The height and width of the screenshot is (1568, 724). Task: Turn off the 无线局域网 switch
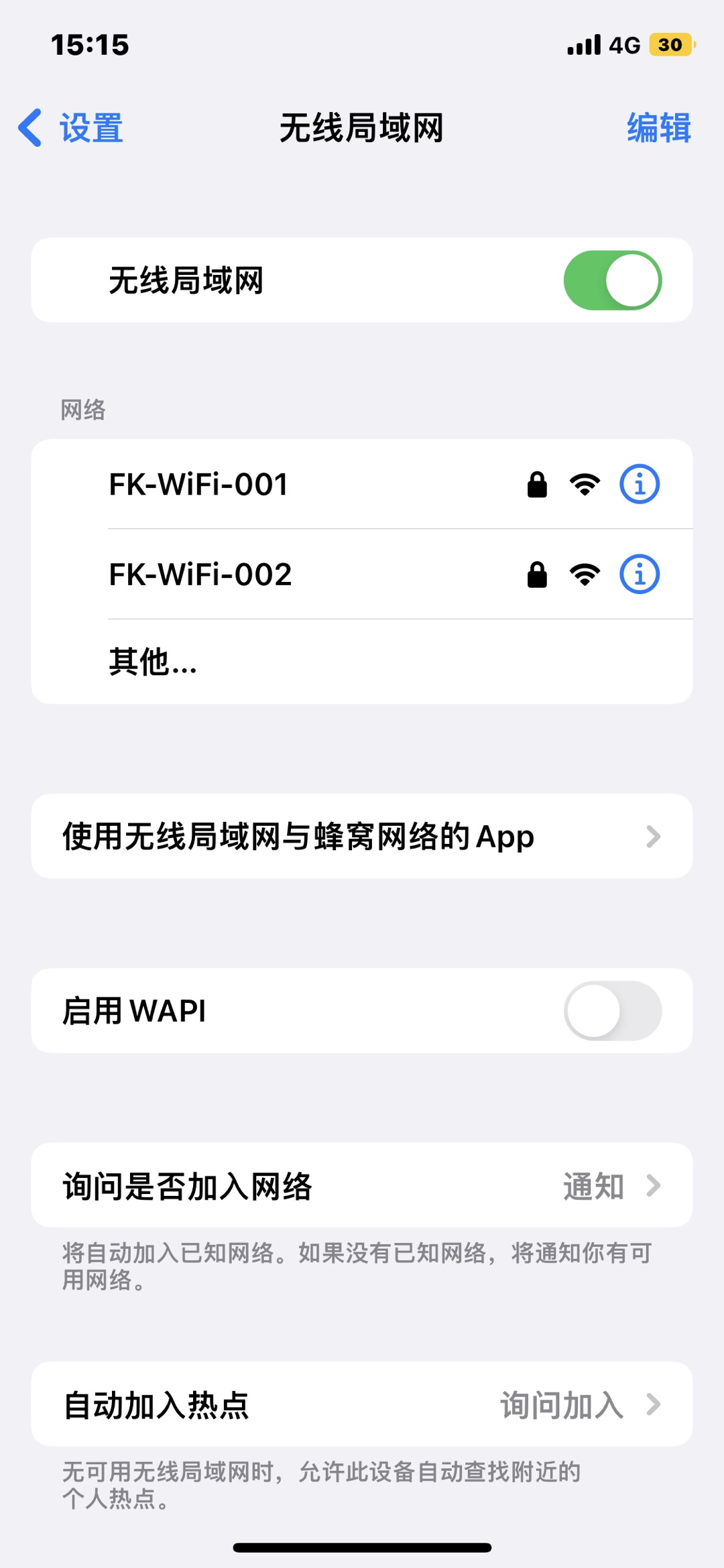(612, 280)
